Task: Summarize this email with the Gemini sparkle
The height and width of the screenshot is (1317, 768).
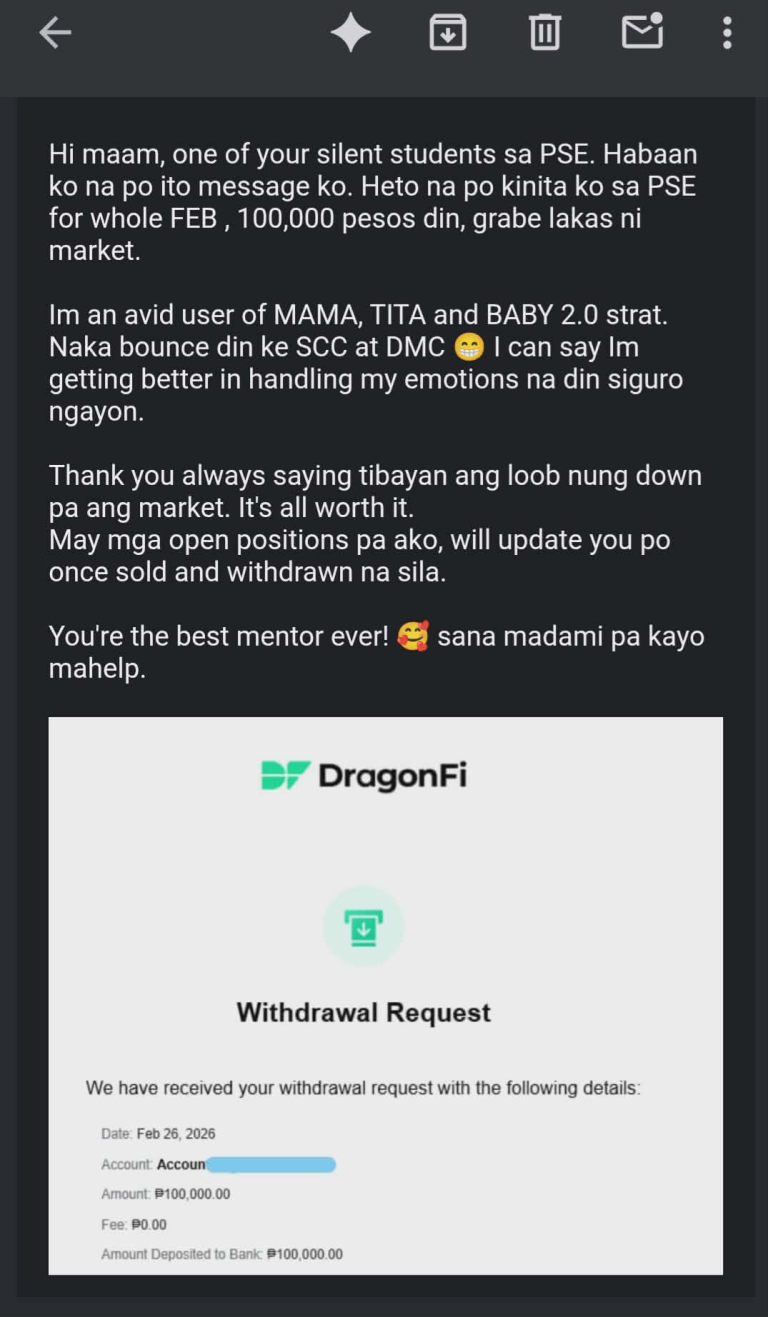Action: (x=350, y=34)
